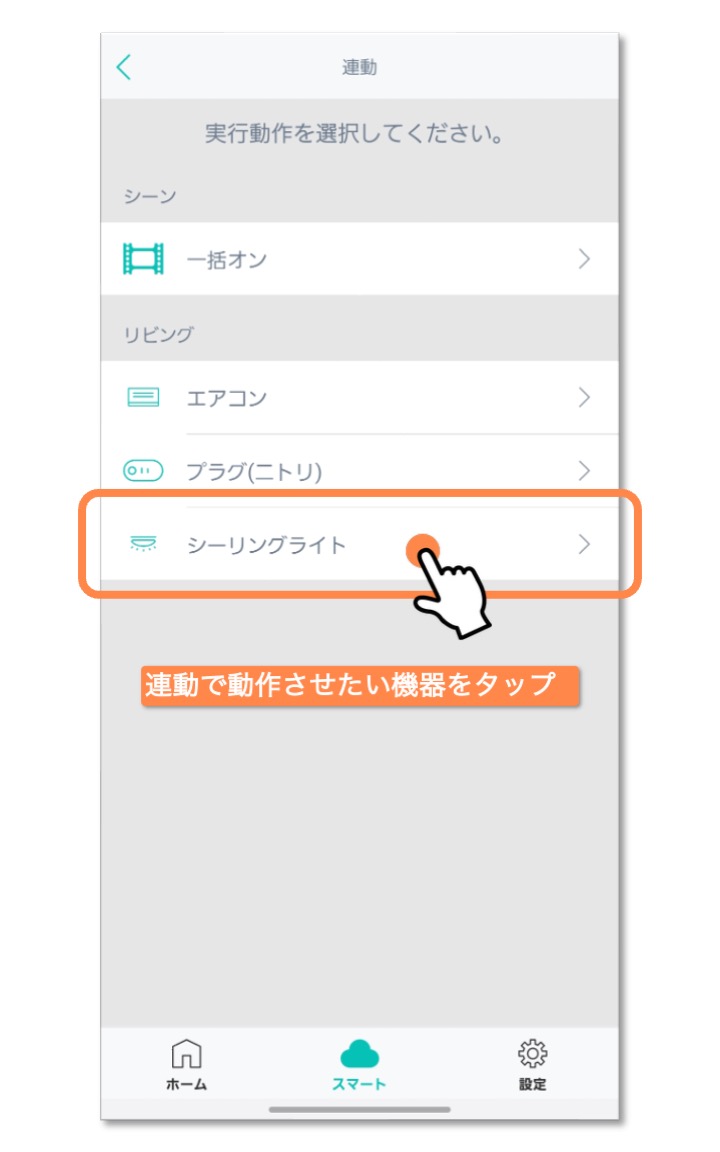Go to the 設定 tab

pyautogui.click(x=532, y=1065)
